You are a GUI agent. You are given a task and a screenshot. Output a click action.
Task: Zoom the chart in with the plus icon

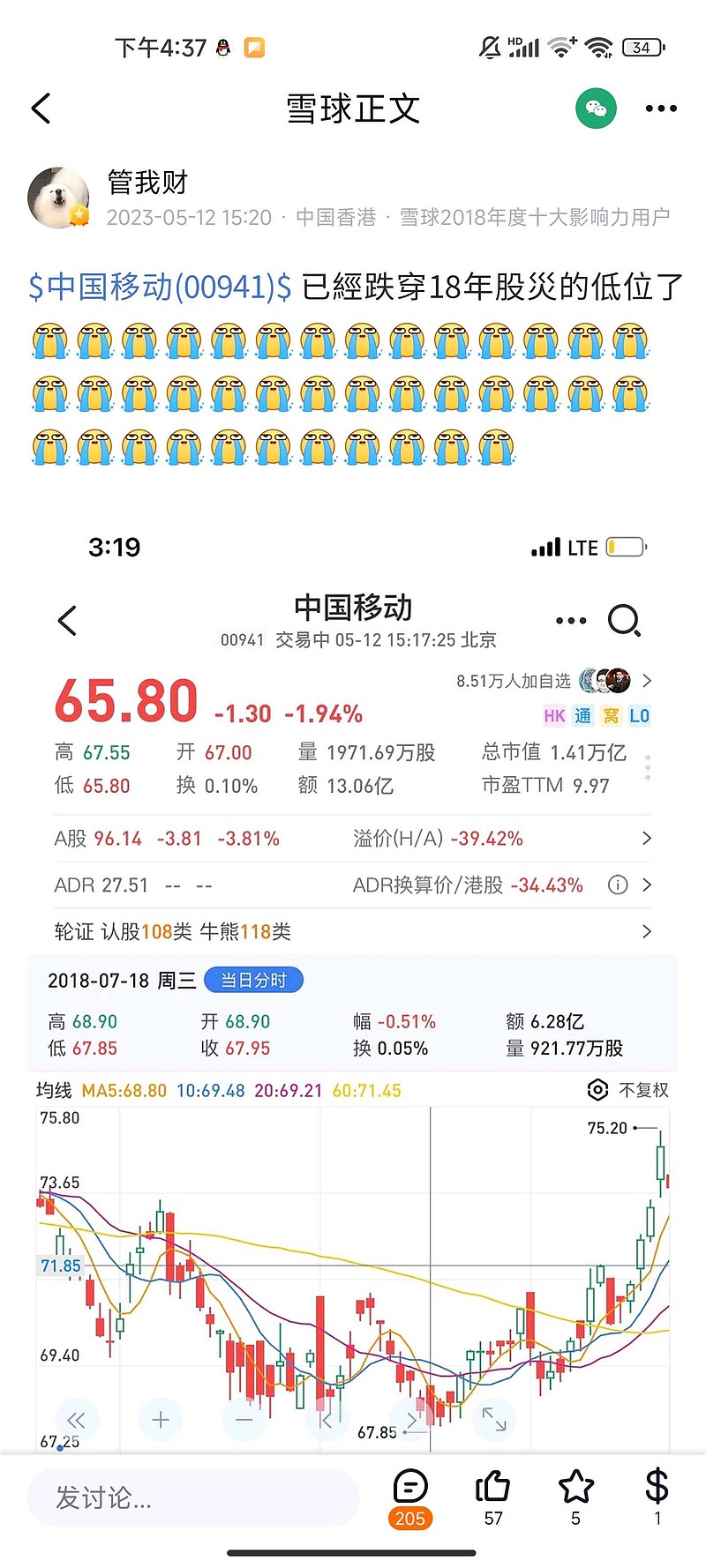[x=160, y=1420]
